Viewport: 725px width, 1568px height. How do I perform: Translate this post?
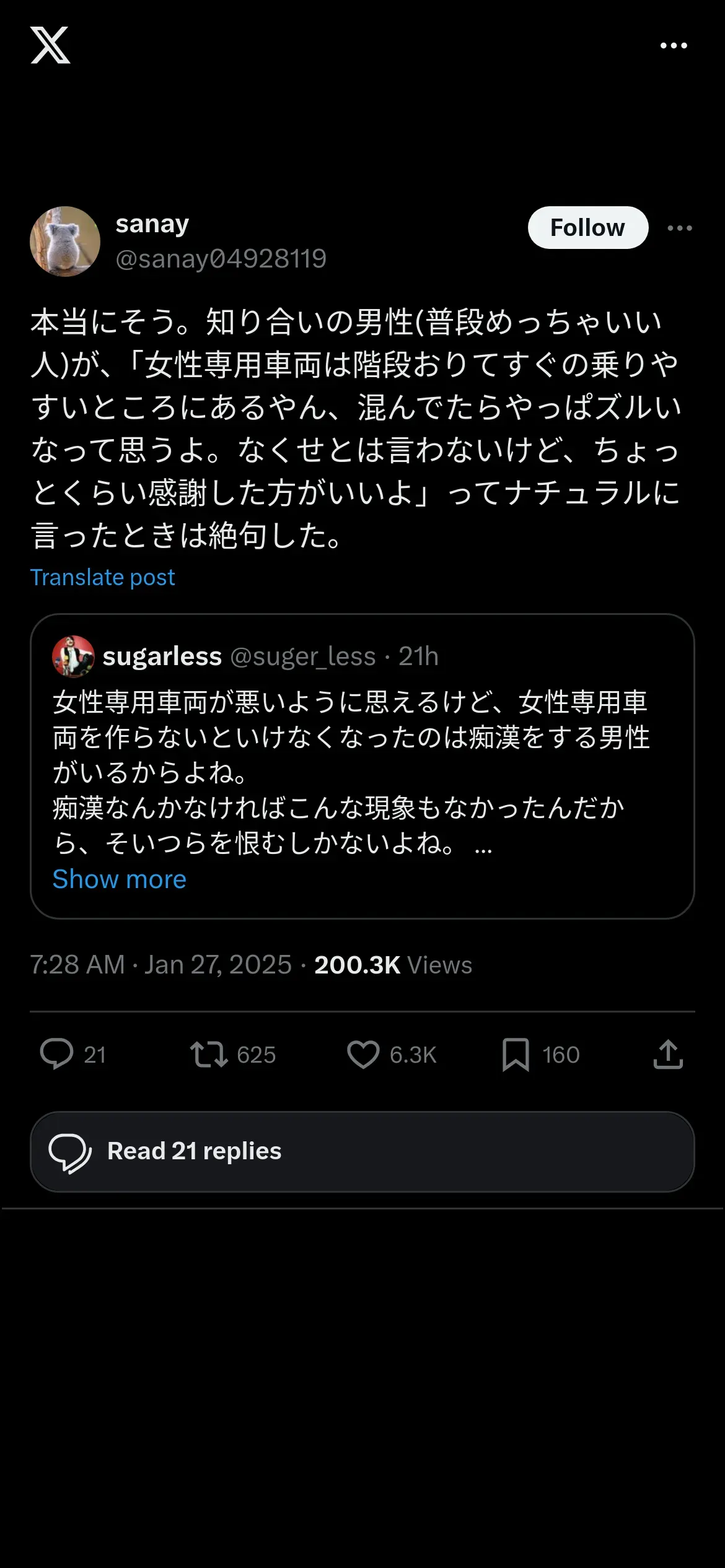point(103,577)
